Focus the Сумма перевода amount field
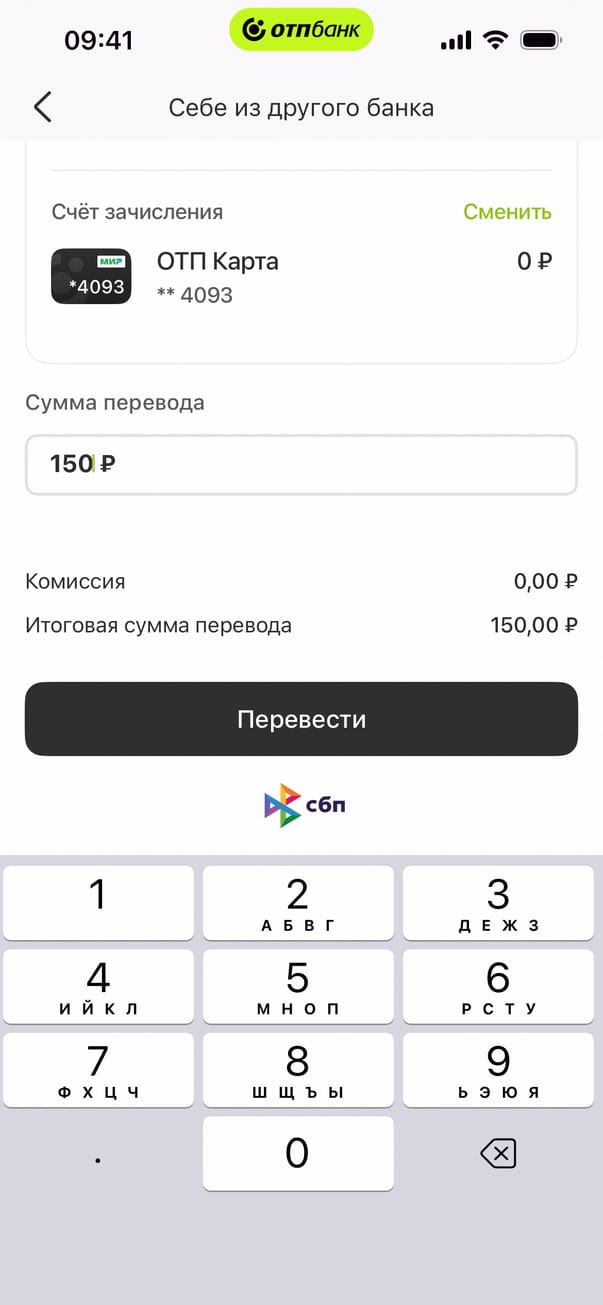The width and height of the screenshot is (603, 1305). tap(300, 464)
